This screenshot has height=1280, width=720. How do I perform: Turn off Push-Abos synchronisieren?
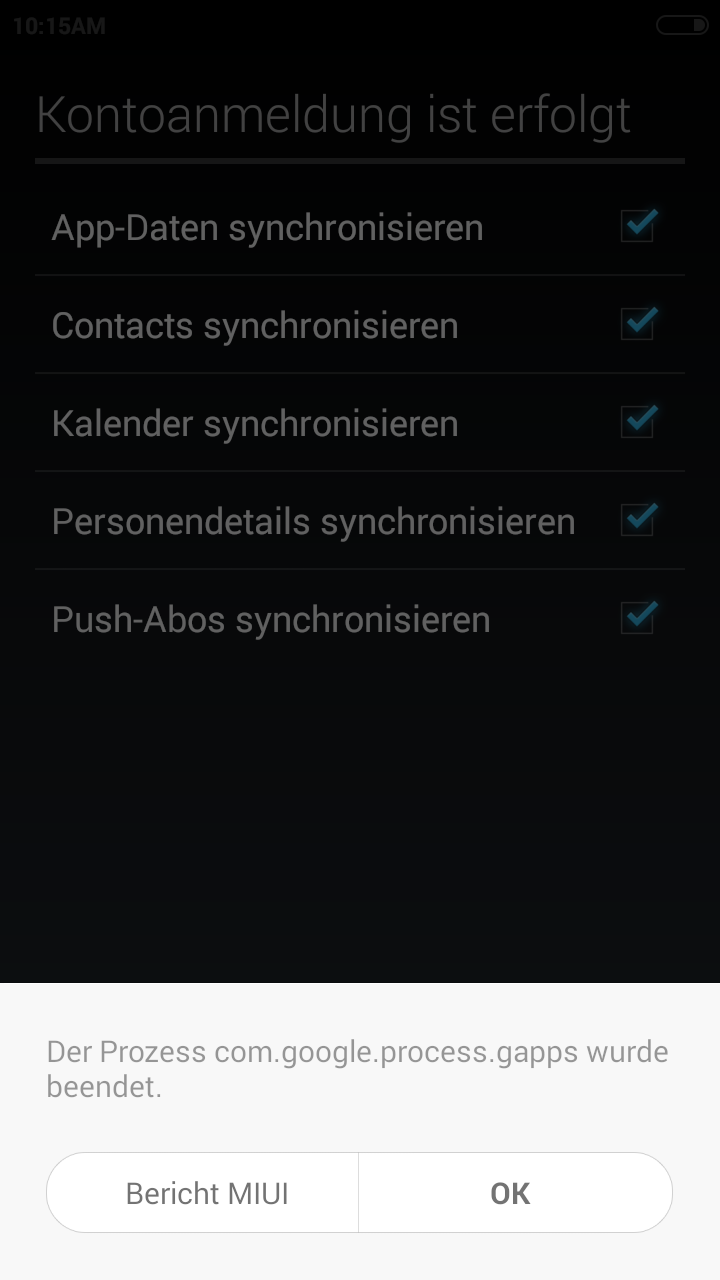click(637, 619)
